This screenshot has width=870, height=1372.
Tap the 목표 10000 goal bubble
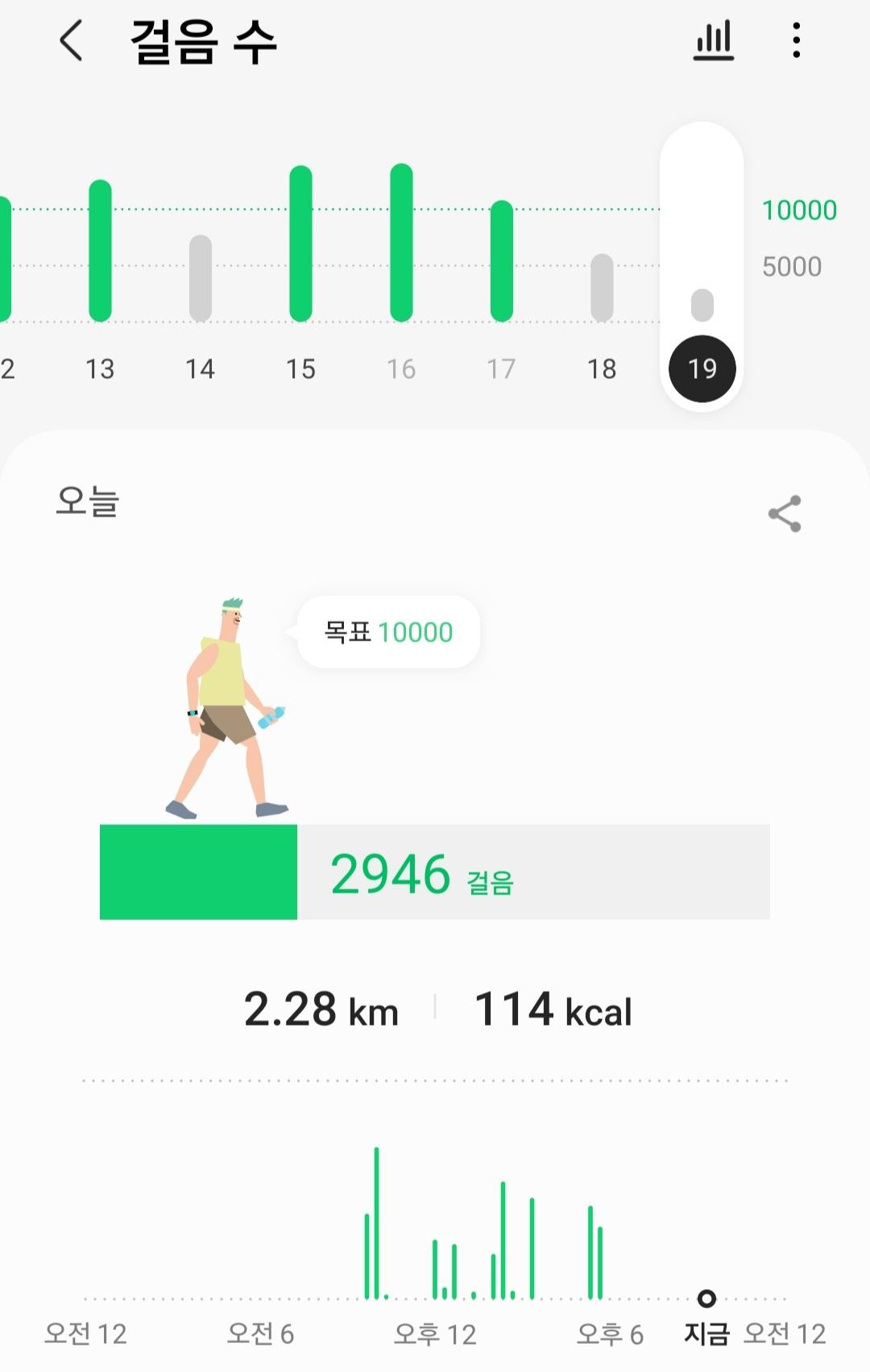pos(388,632)
